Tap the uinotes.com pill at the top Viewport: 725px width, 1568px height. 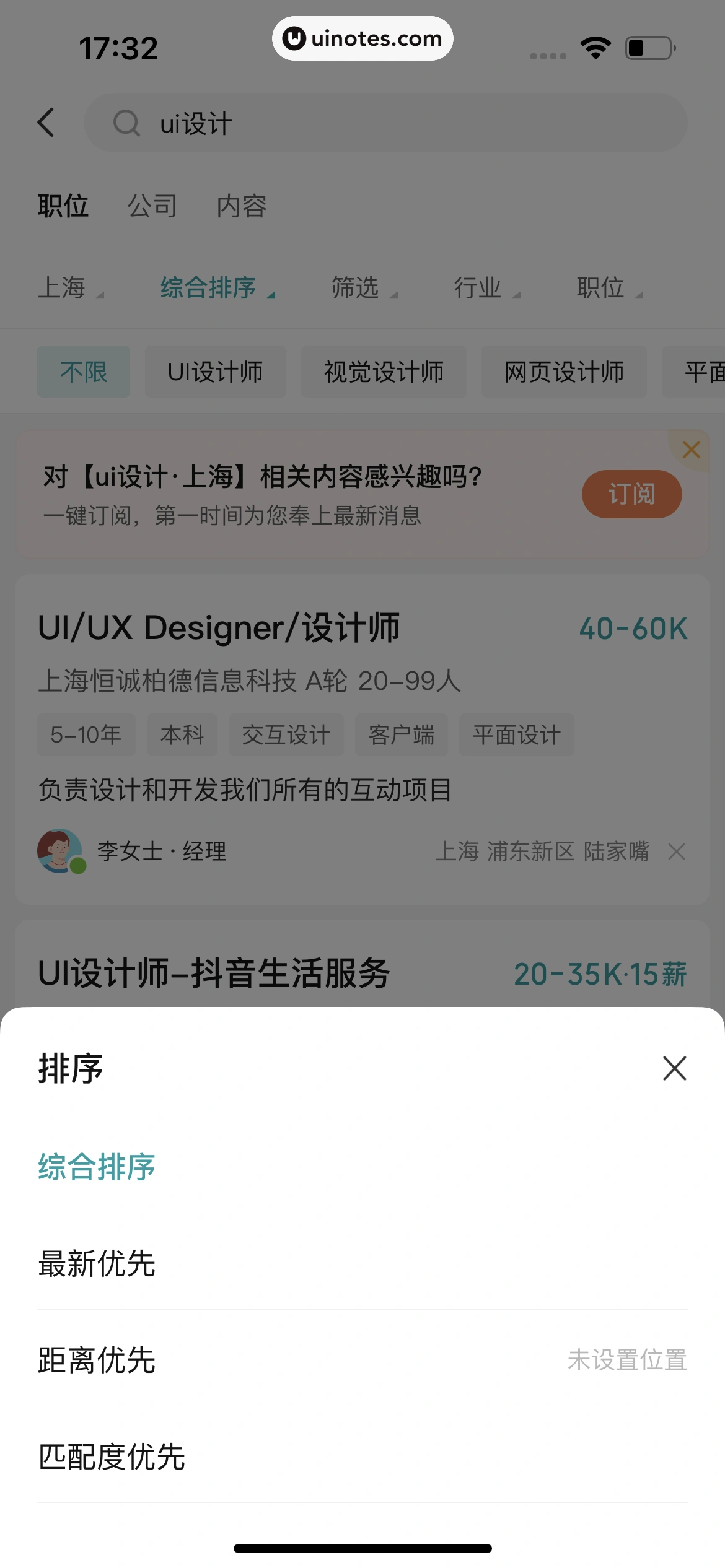[x=362, y=38]
